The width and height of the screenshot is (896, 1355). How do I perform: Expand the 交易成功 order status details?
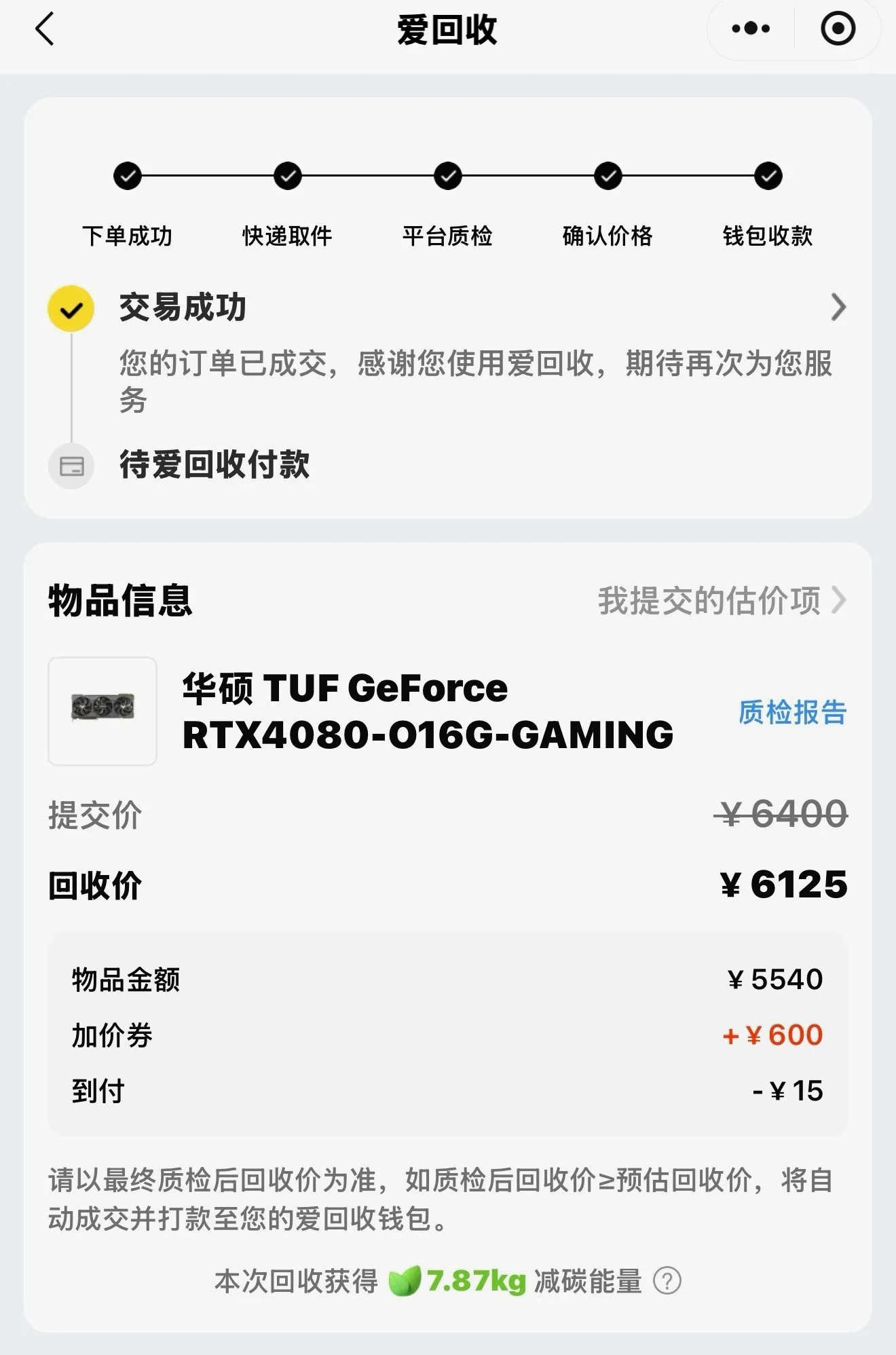(x=838, y=308)
